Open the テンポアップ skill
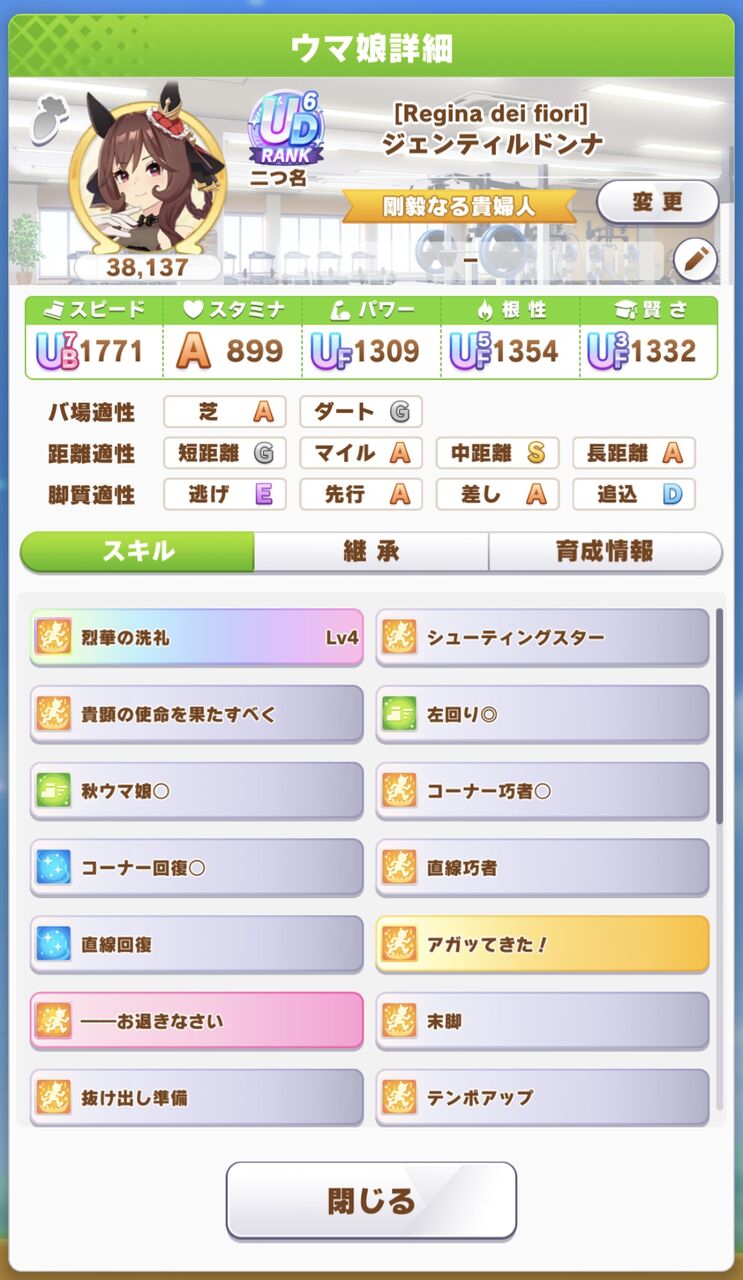Viewport: 743px width, 1280px height. [x=542, y=1097]
